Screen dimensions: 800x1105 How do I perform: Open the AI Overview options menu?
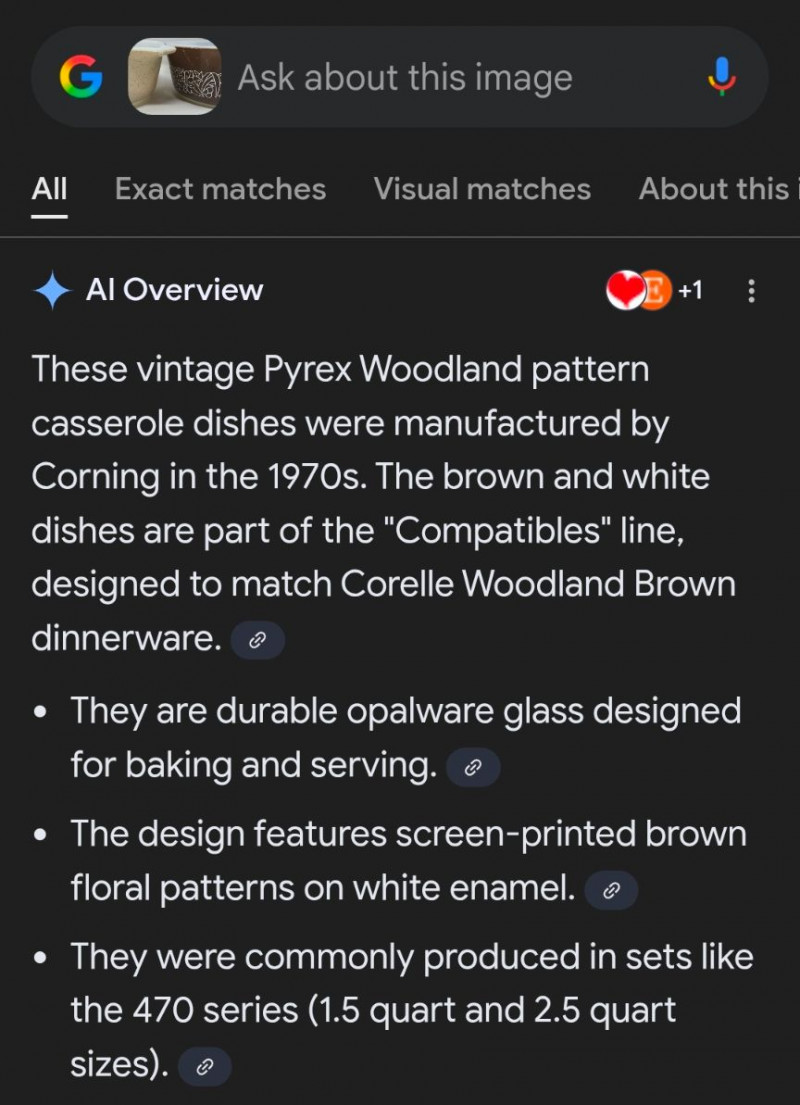pos(752,291)
